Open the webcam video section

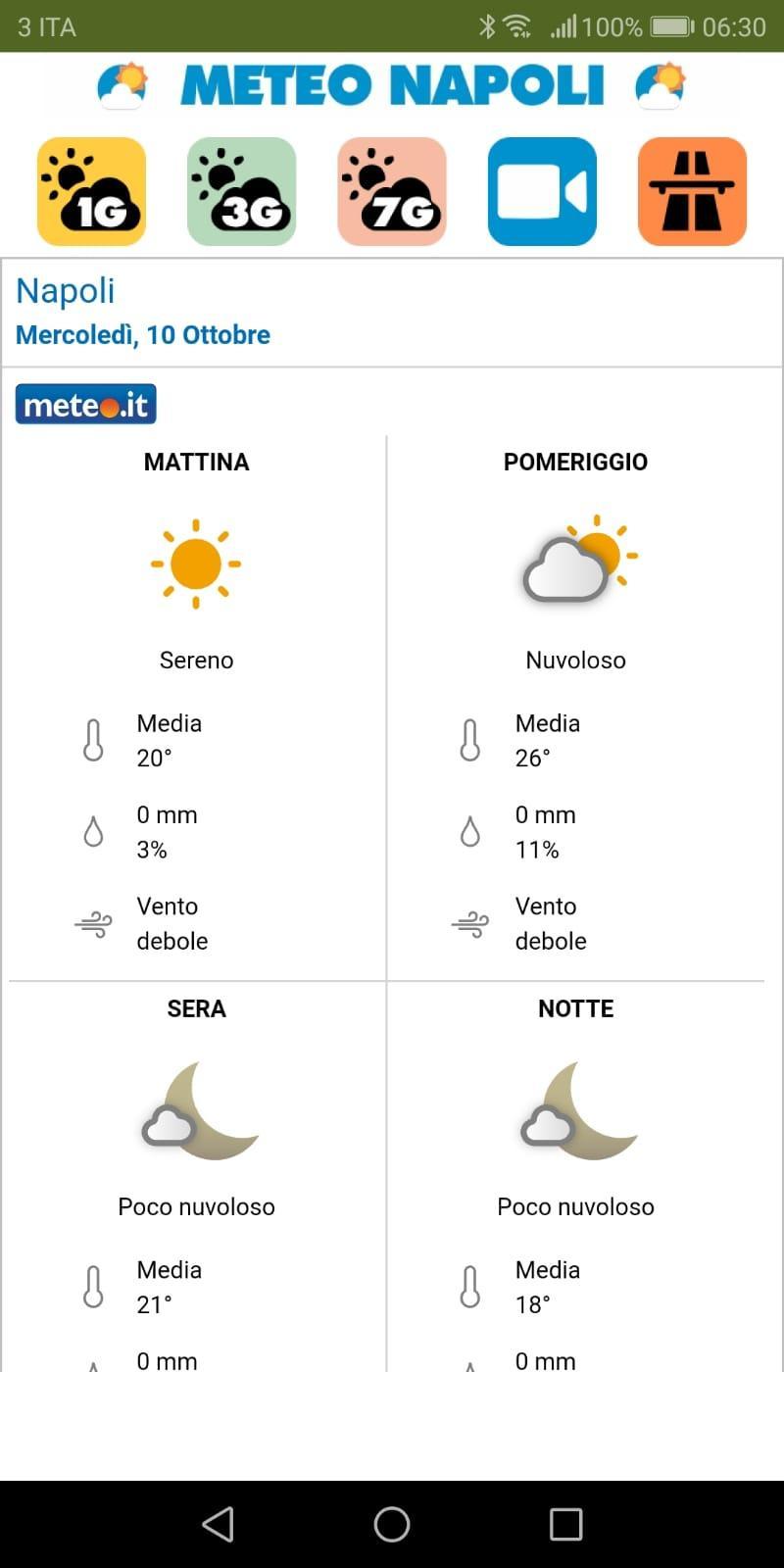(542, 191)
